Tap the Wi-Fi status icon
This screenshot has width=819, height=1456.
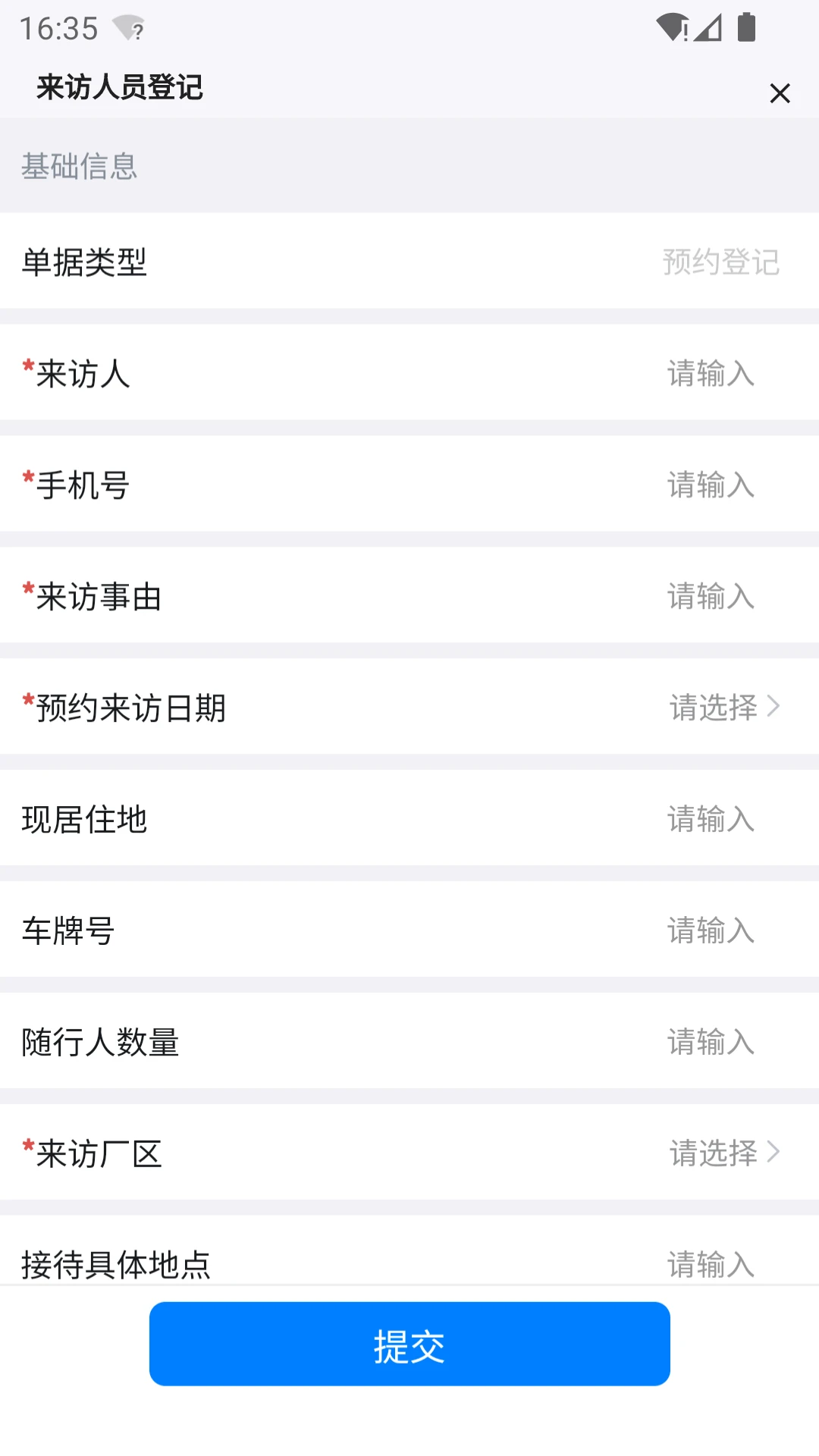(x=670, y=25)
